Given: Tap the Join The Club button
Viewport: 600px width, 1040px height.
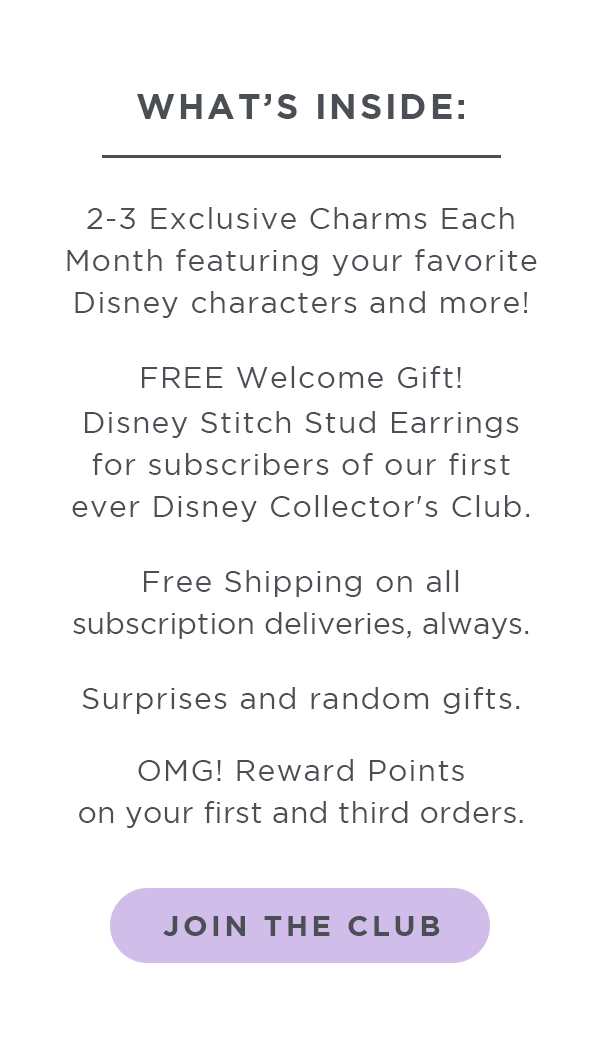Looking at the screenshot, I should 300,925.
